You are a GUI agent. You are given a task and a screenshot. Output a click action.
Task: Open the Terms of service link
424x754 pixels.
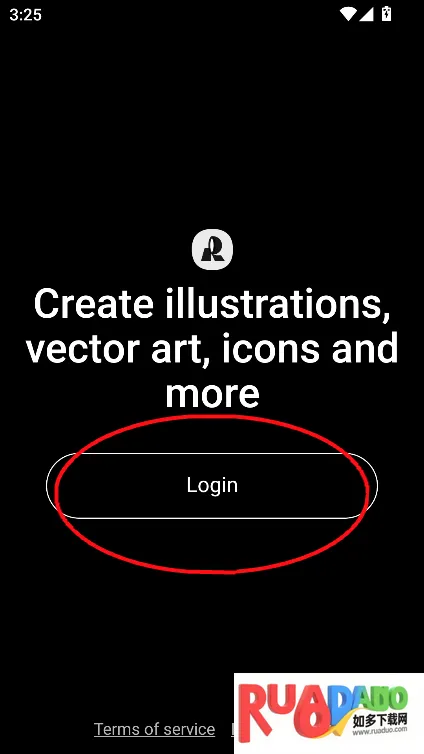154,729
